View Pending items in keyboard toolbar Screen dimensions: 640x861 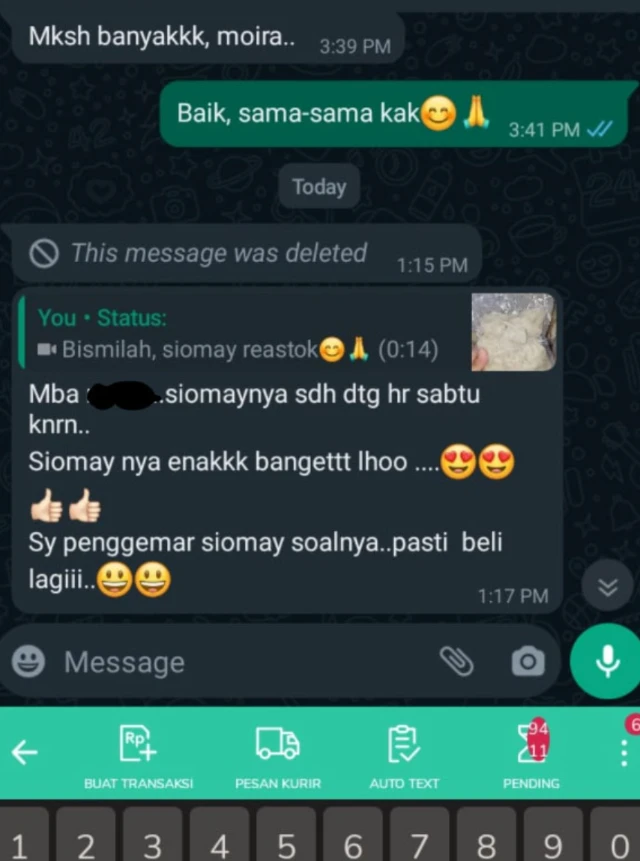tap(532, 756)
